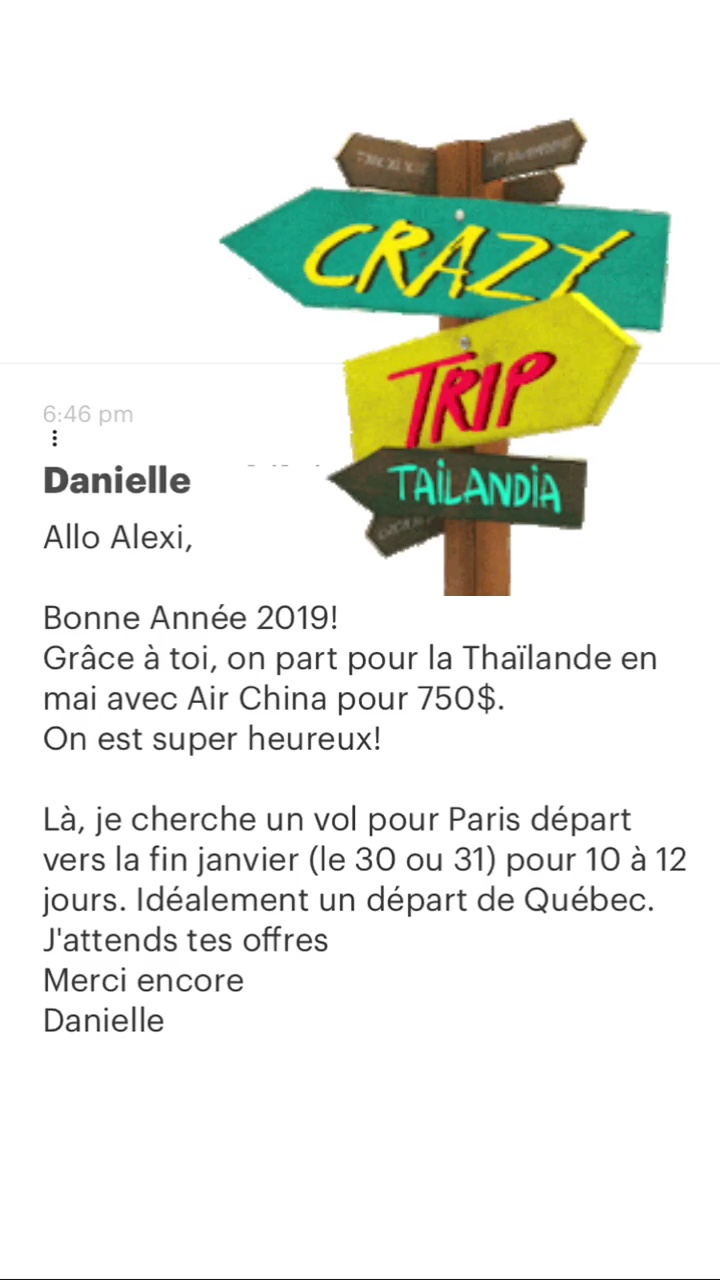Tap the brown TAILANDIA arrow sign
The width and height of the screenshot is (720, 1280).
(470, 487)
